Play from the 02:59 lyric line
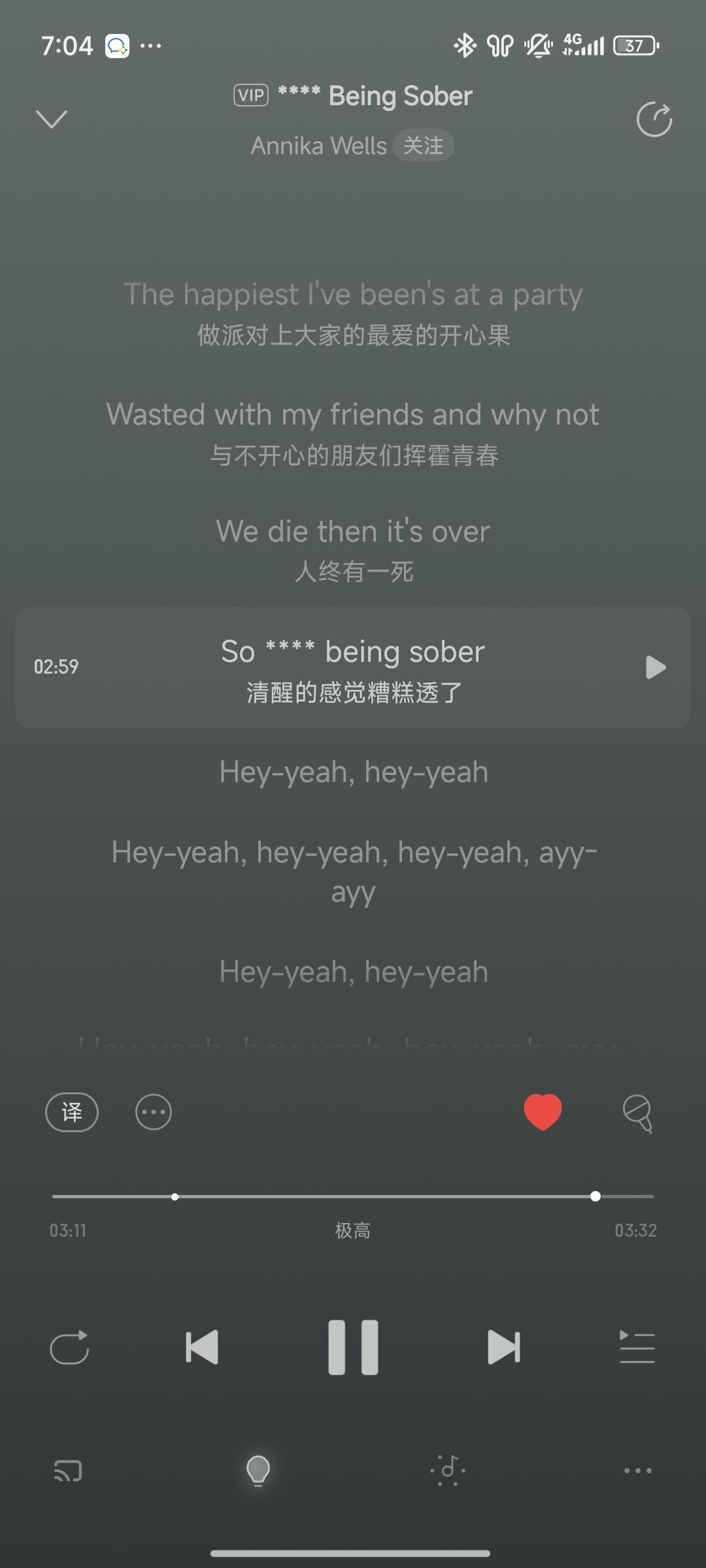This screenshot has width=706, height=1568. pyautogui.click(x=656, y=668)
